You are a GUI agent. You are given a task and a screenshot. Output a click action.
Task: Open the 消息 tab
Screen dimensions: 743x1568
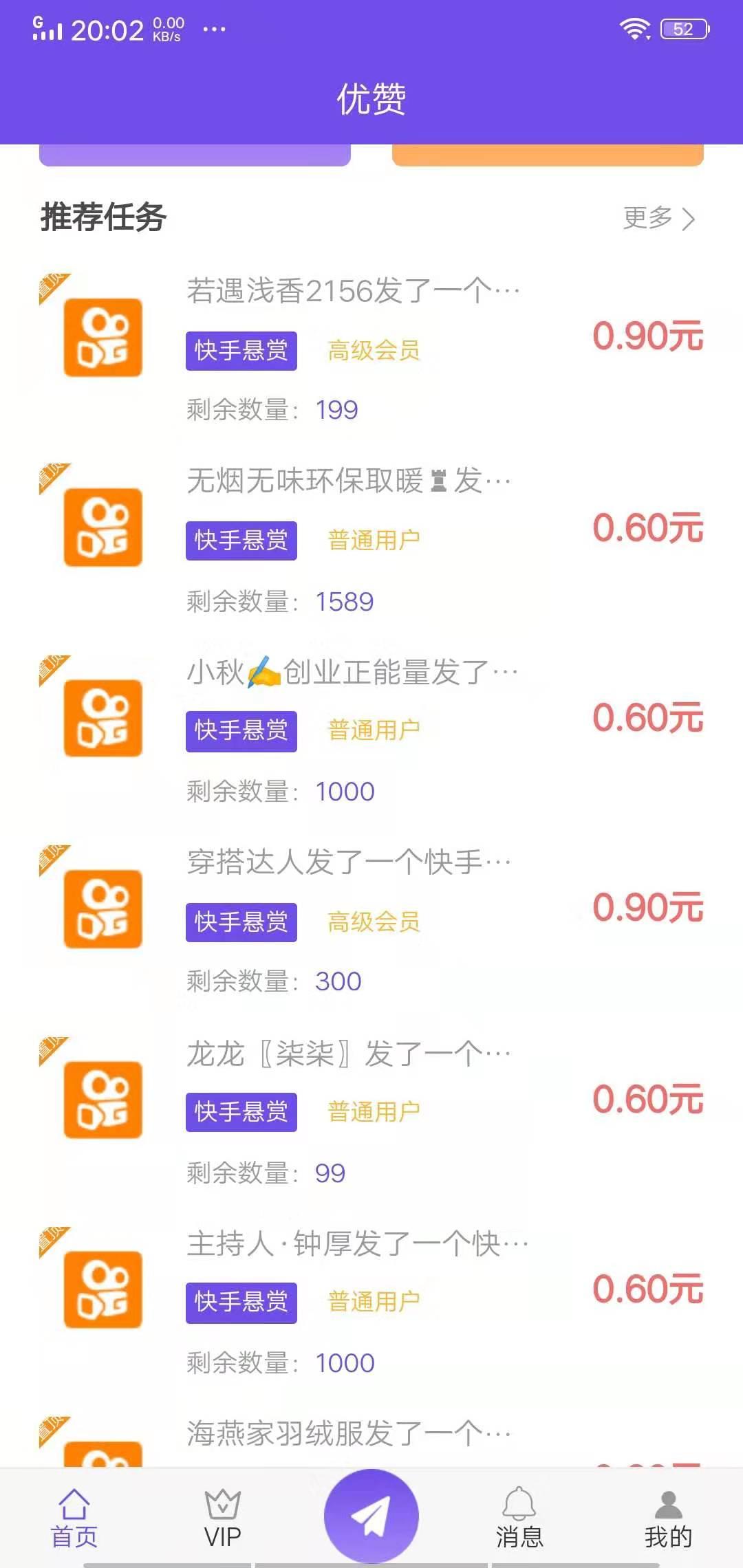pyautogui.click(x=519, y=1518)
